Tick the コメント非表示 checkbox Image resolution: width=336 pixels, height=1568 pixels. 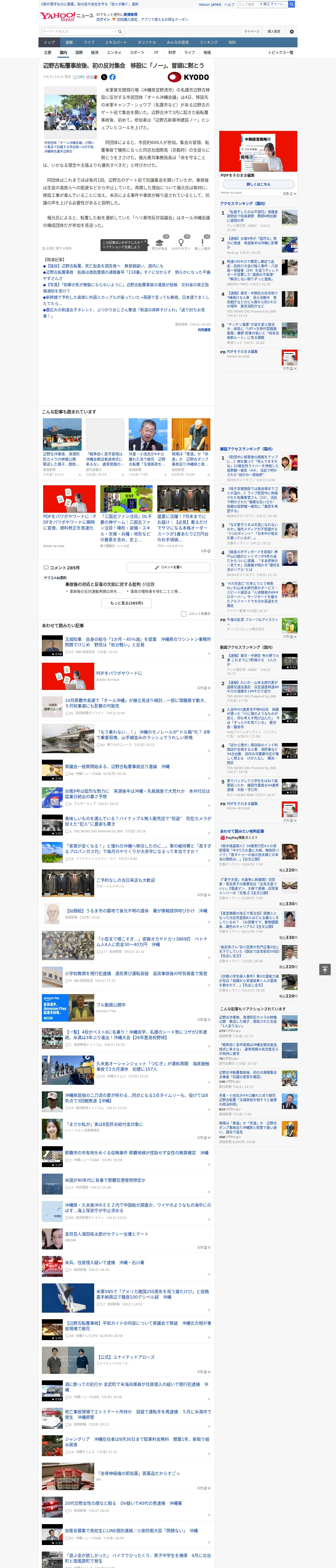[183, 614]
